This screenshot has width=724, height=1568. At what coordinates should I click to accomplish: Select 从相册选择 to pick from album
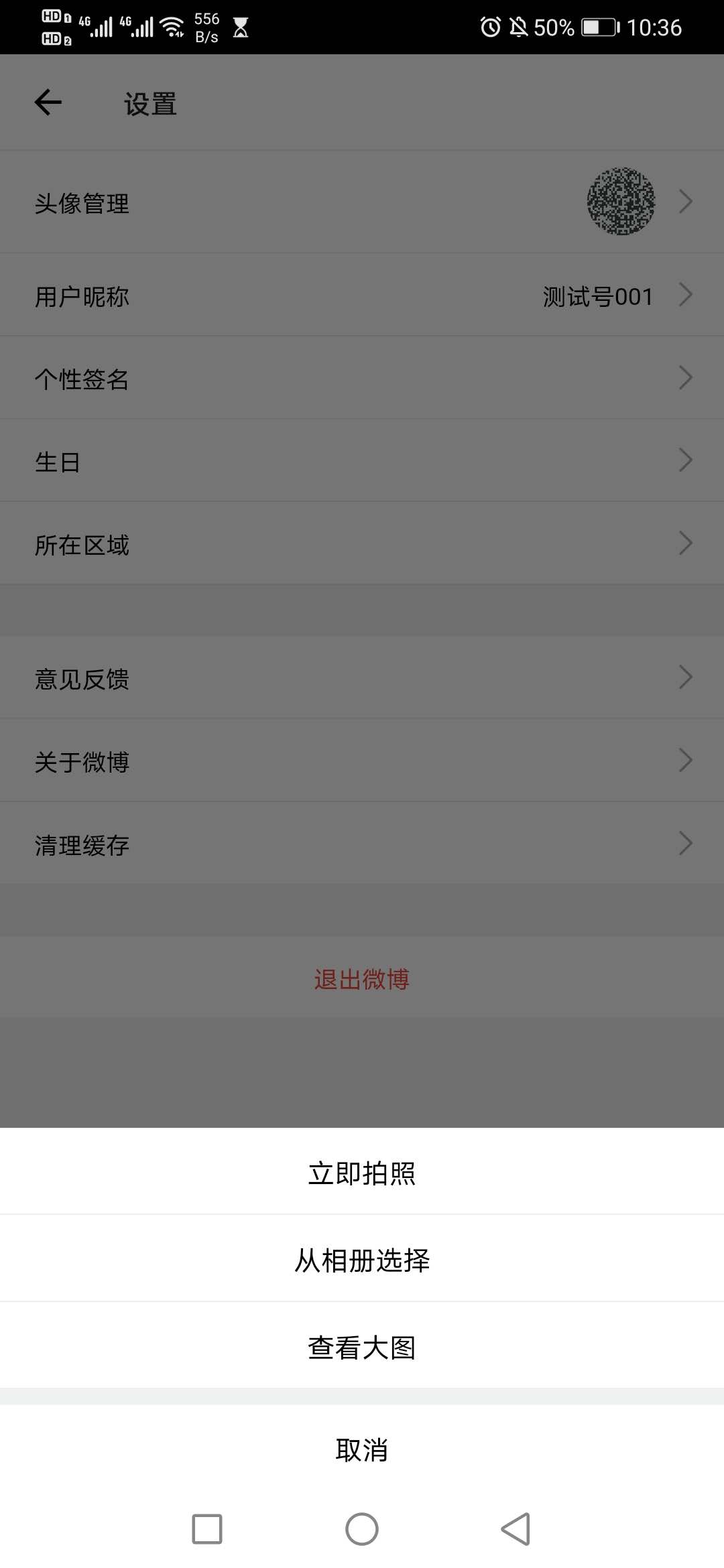(362, 1260)
